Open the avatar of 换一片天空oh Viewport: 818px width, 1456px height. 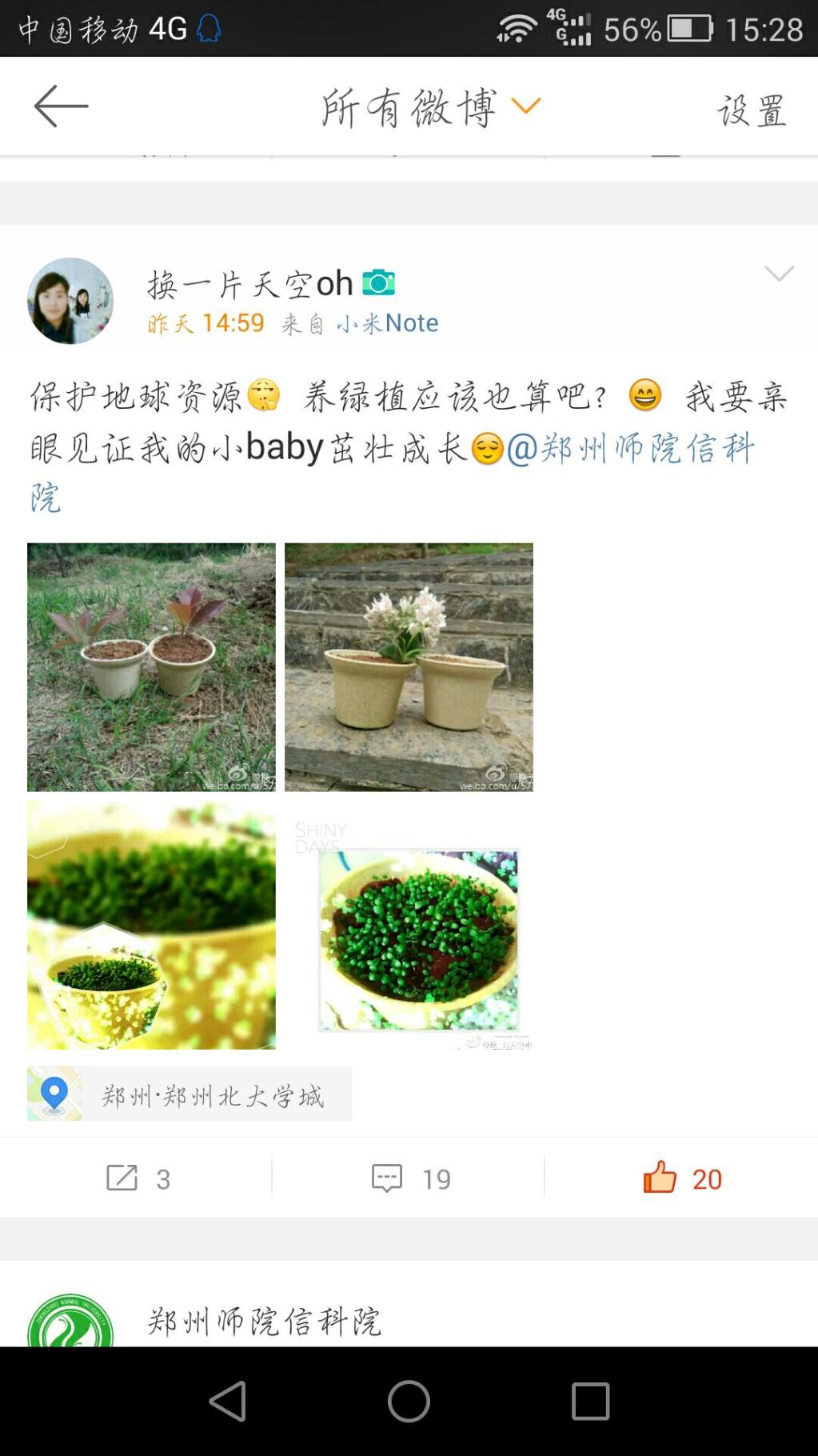(x=70, y=301)
